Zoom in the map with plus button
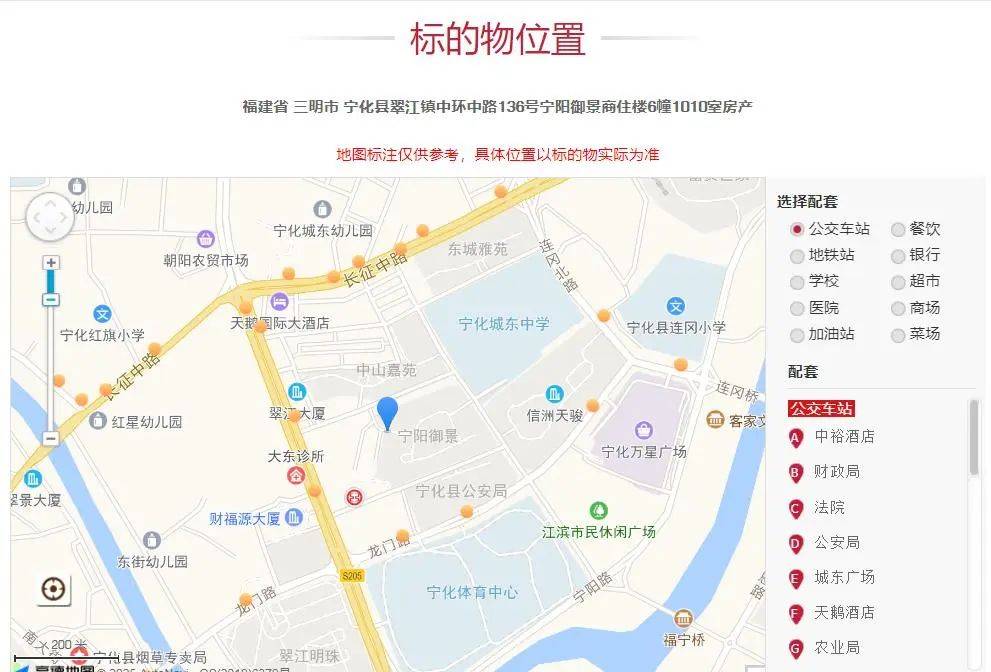 tap(51, 263)
